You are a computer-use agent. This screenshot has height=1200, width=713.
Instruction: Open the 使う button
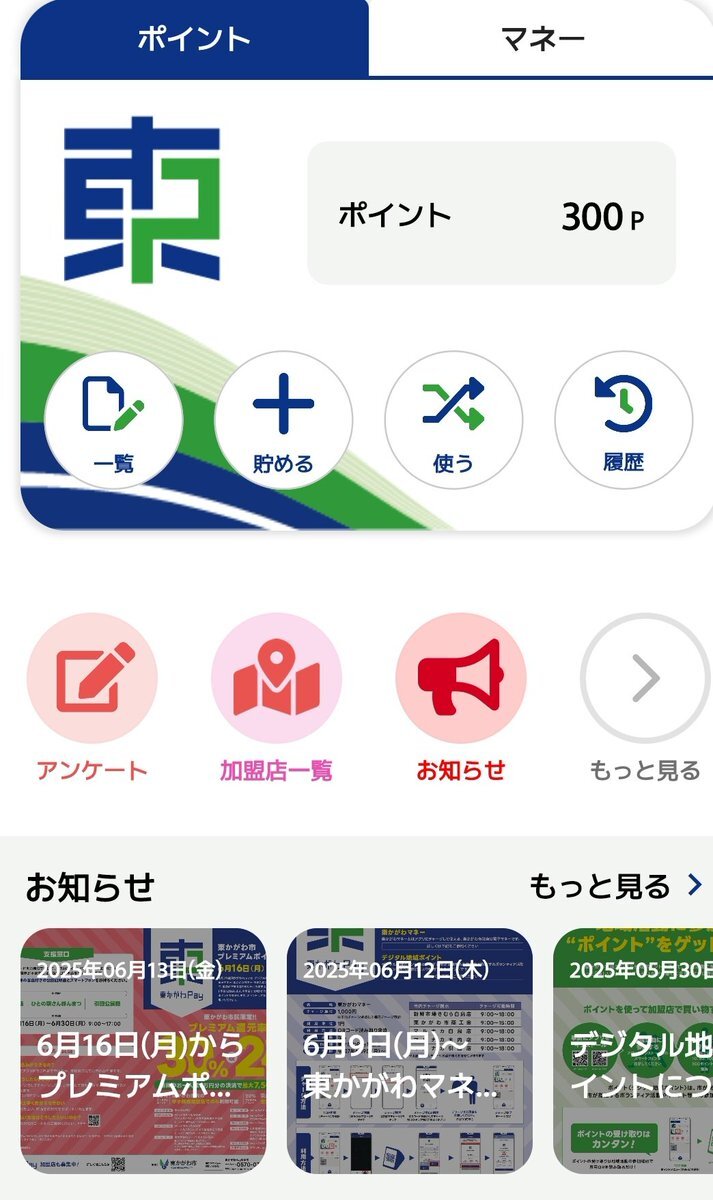(454, 420)
